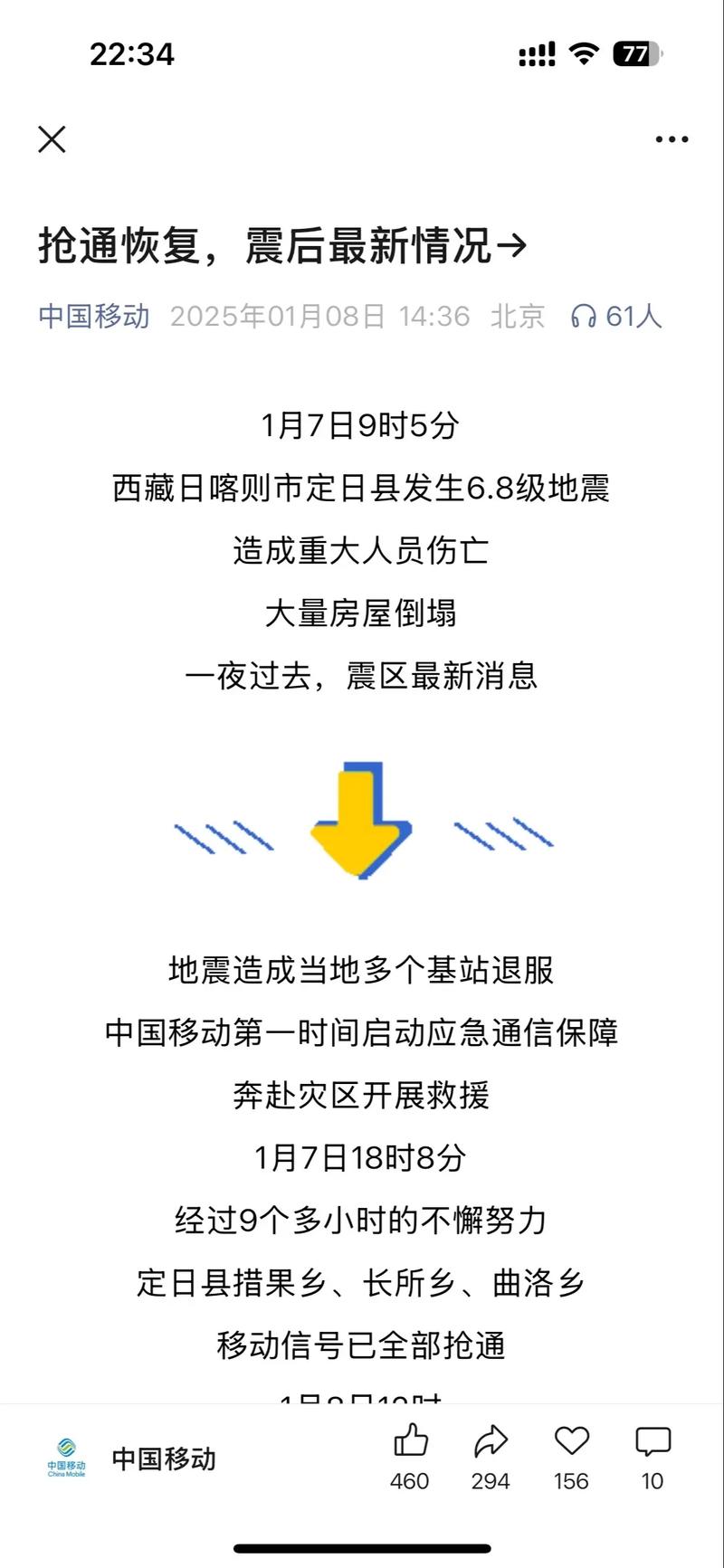
Task: Tap the heart icon to favorite
Action: coord(571,1441)
